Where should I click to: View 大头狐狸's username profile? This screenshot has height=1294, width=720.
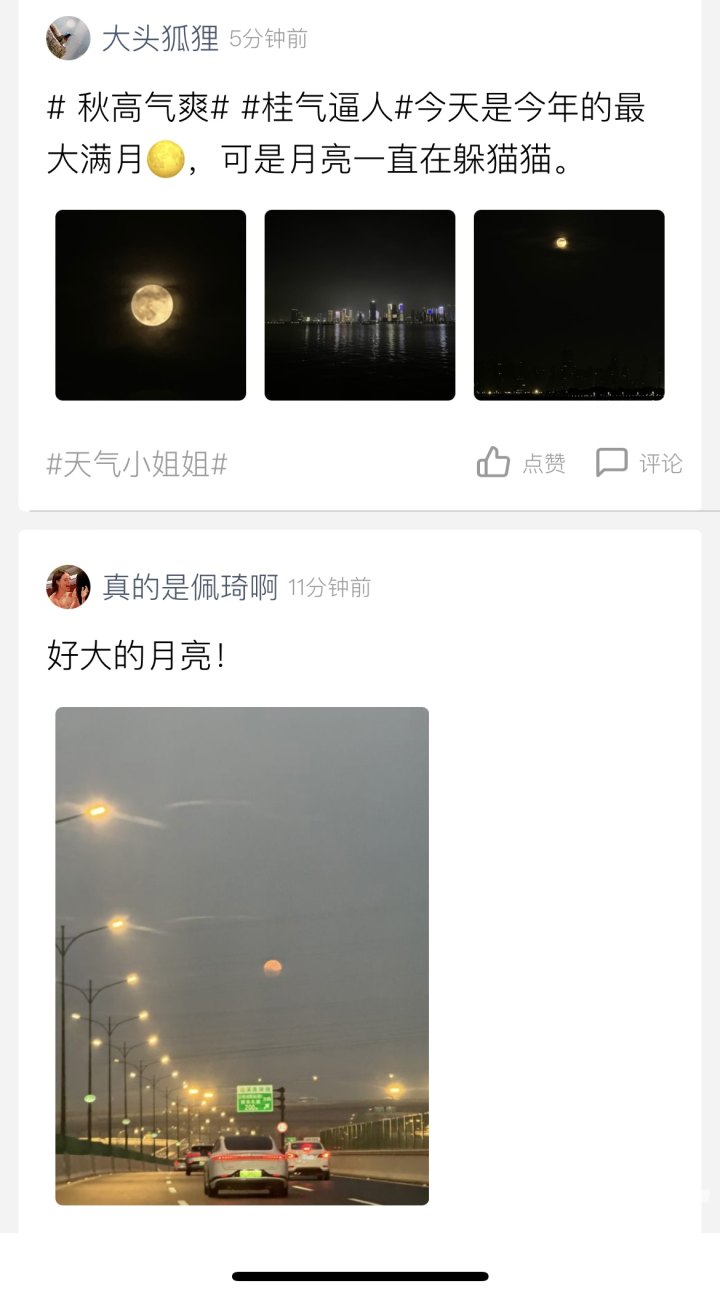click(160, 39)
